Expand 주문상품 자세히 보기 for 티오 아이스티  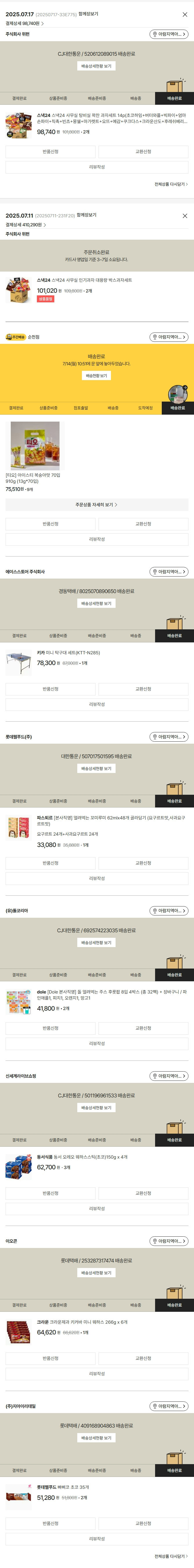pyautogui.click(x=96, y=505)
